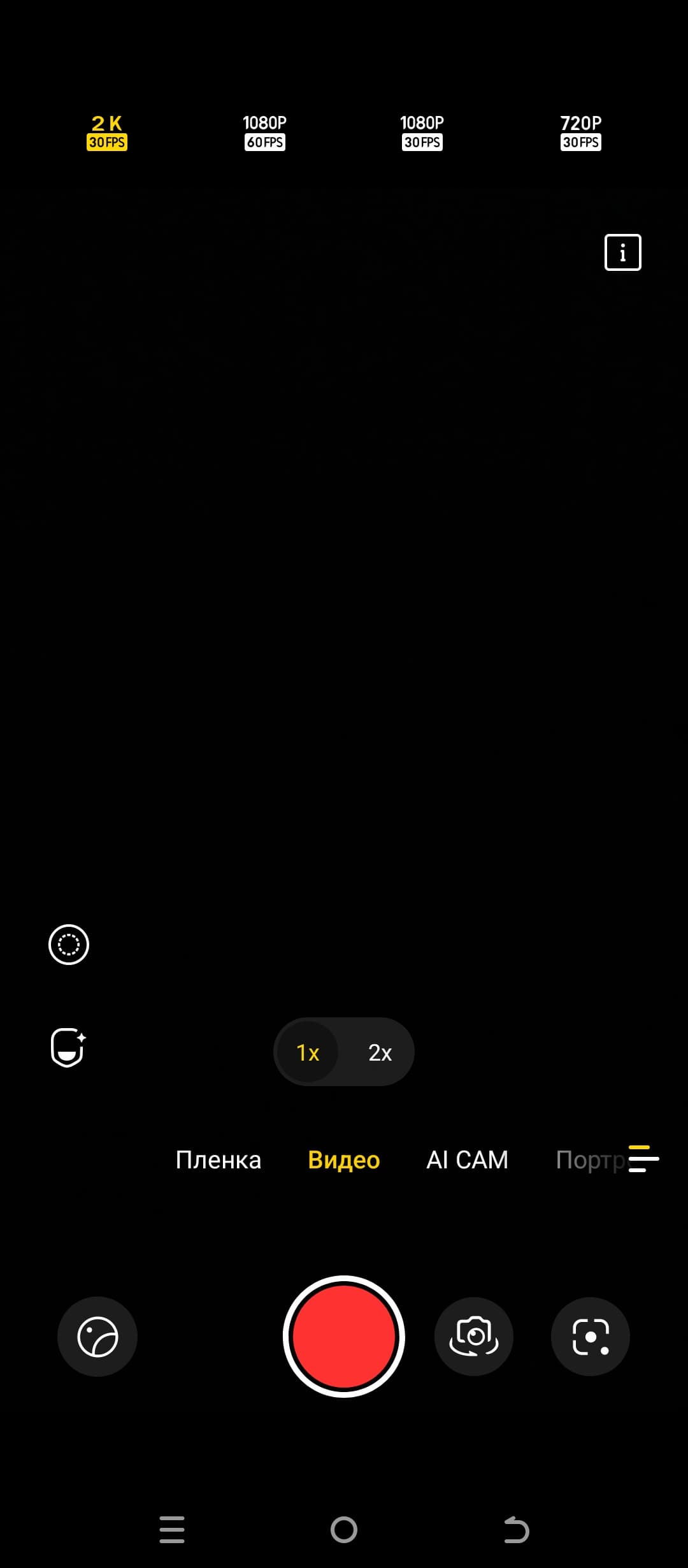The image size is (688, 1568).
Task: Select 720P 30FPS resolution
Action: pos(580,133)
